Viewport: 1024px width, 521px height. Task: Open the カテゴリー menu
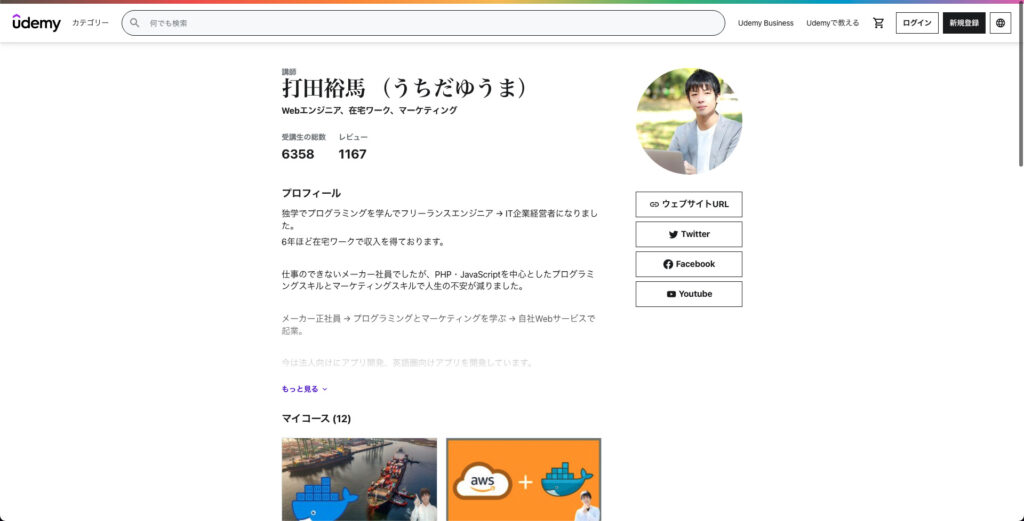(90, 23)
